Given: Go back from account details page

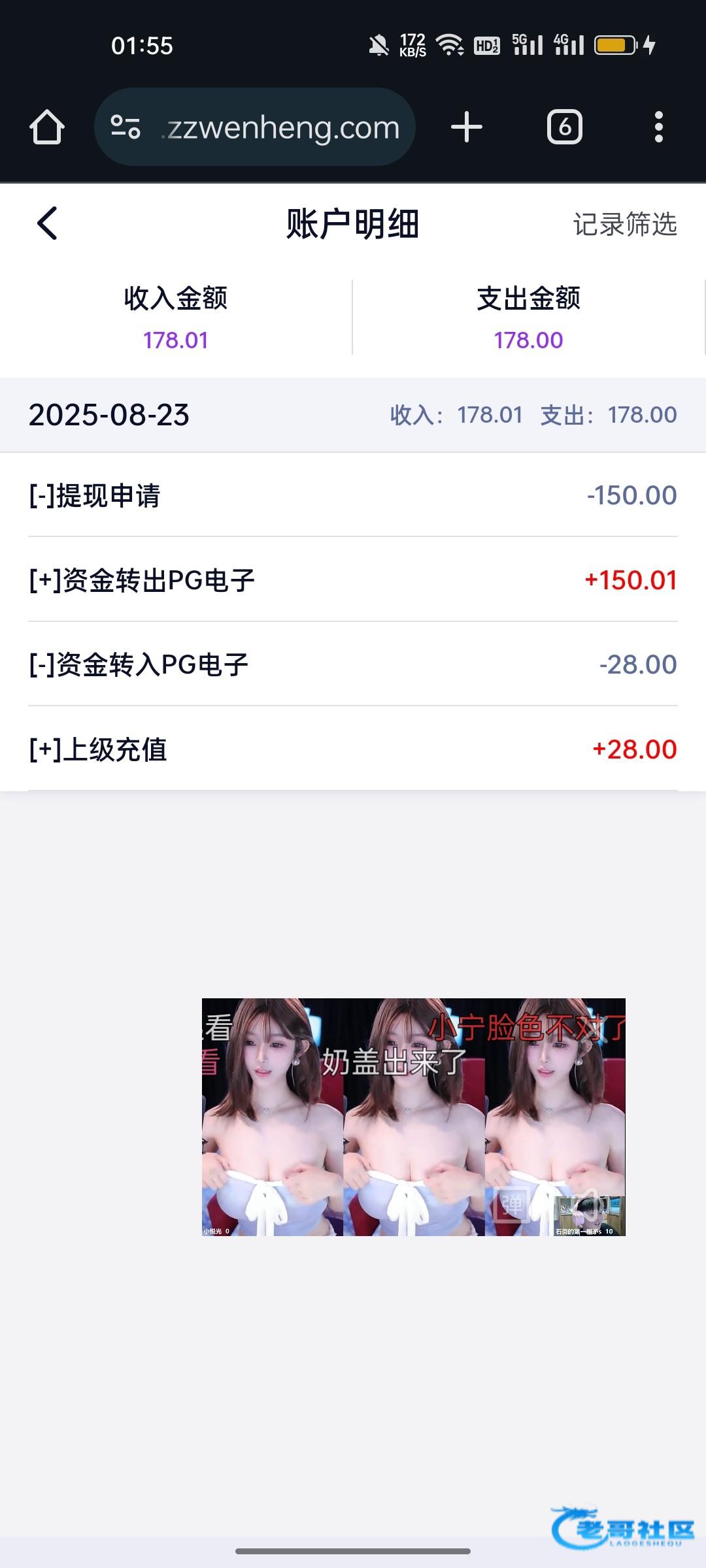Looking at the screenshot, I should [47, 223].
